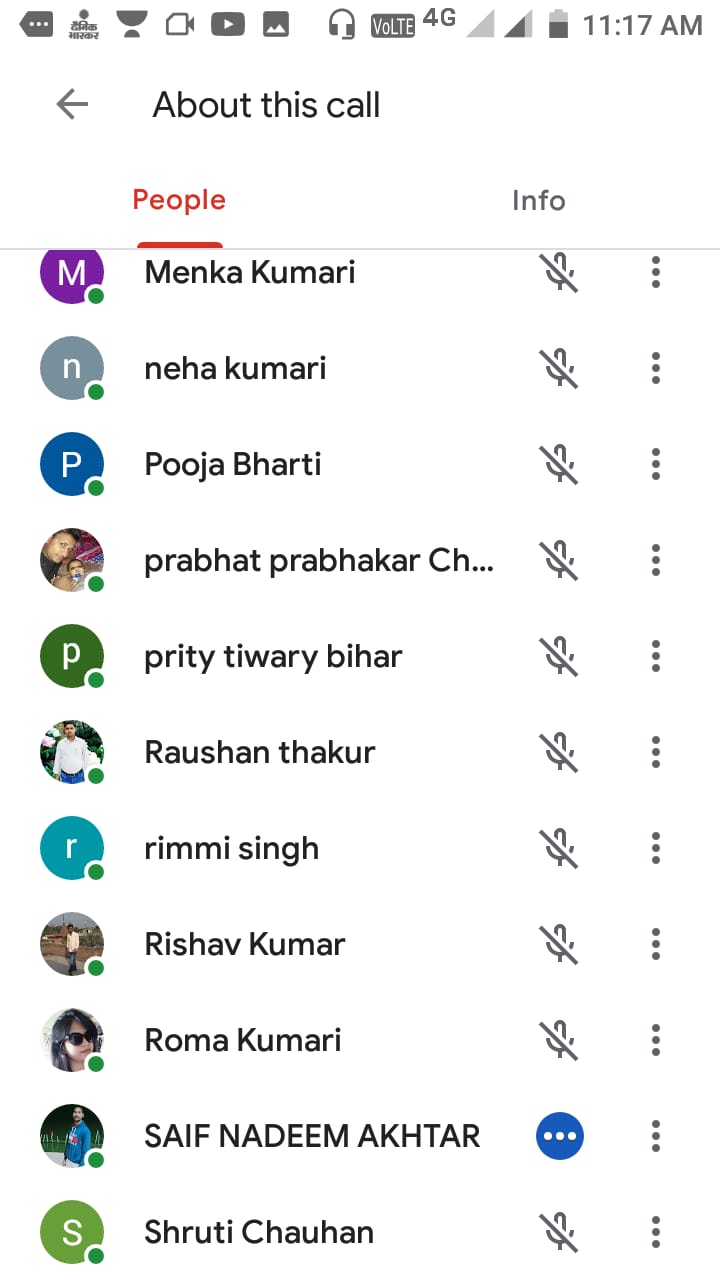Tap the muted mic icon for Pooja Bharti
Screen dimensions: 720x1280
(560, 464)
